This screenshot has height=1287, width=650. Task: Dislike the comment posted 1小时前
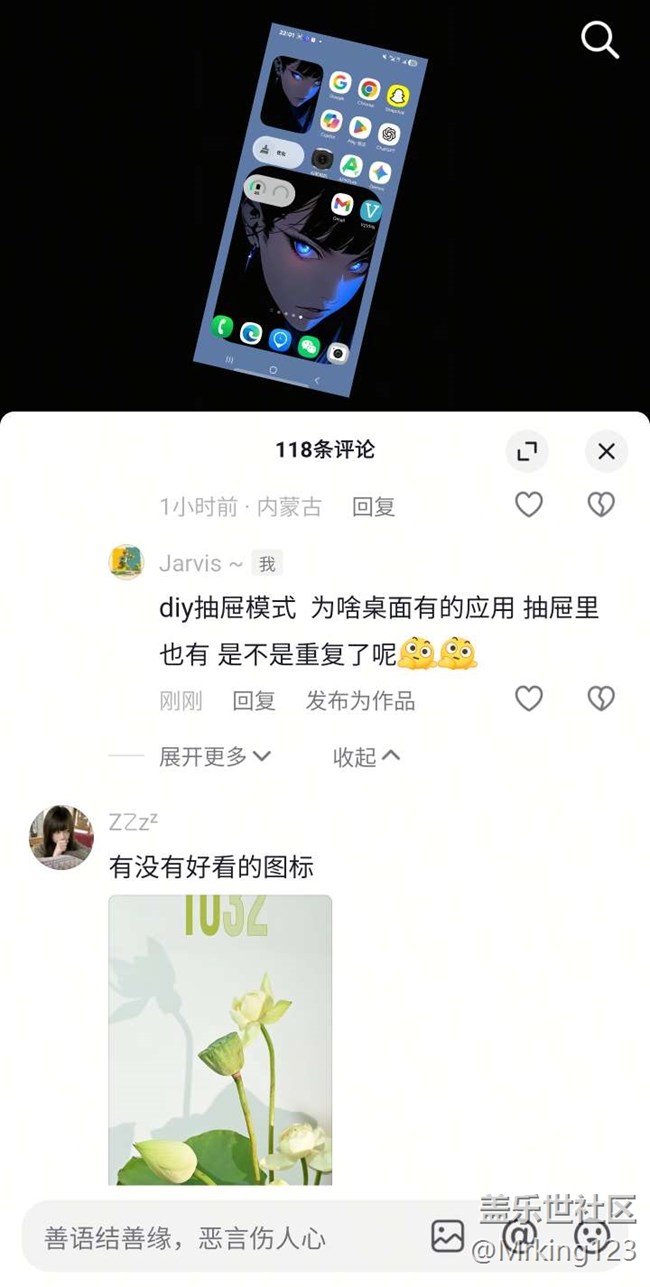(x=600, y=505)
